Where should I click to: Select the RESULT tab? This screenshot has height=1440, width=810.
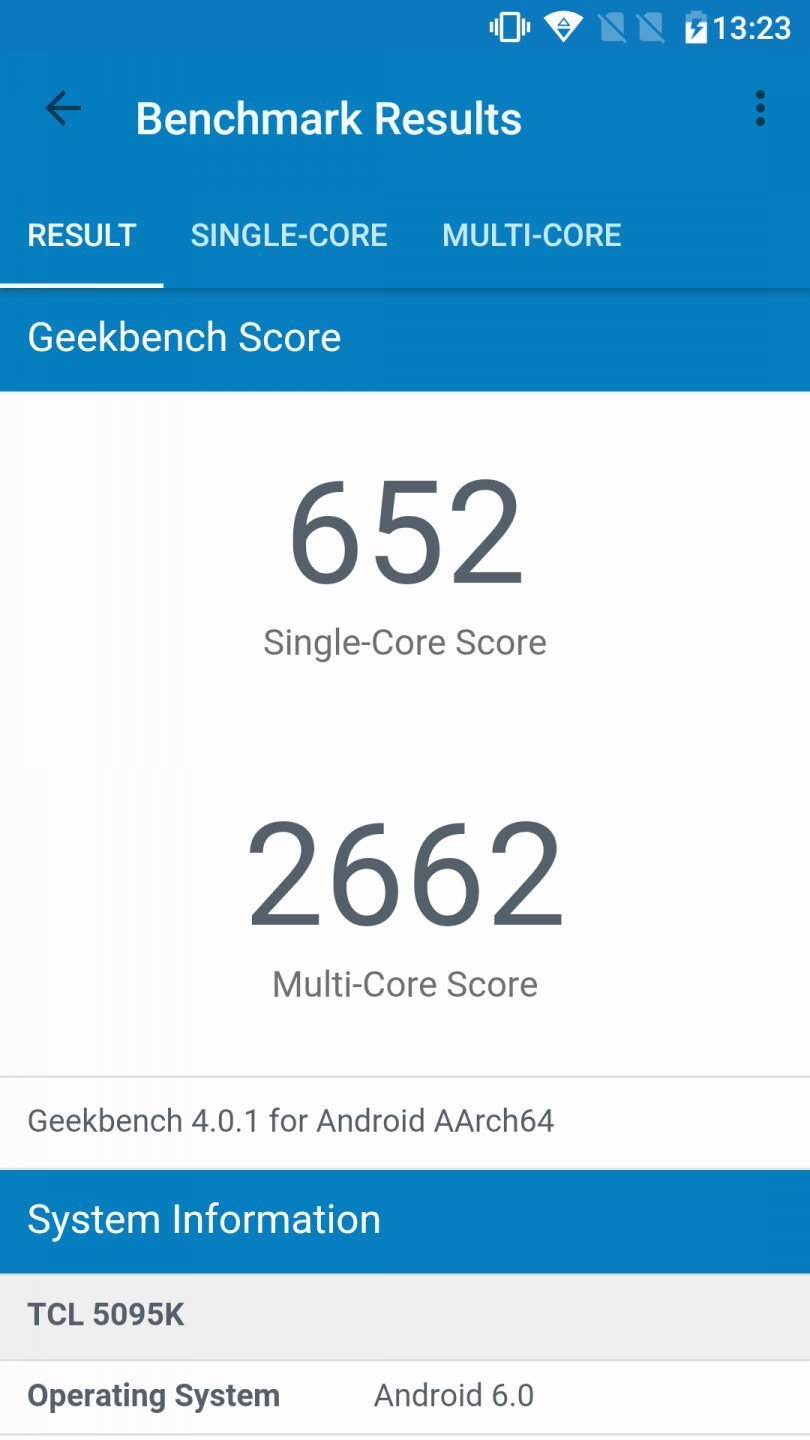82,235
